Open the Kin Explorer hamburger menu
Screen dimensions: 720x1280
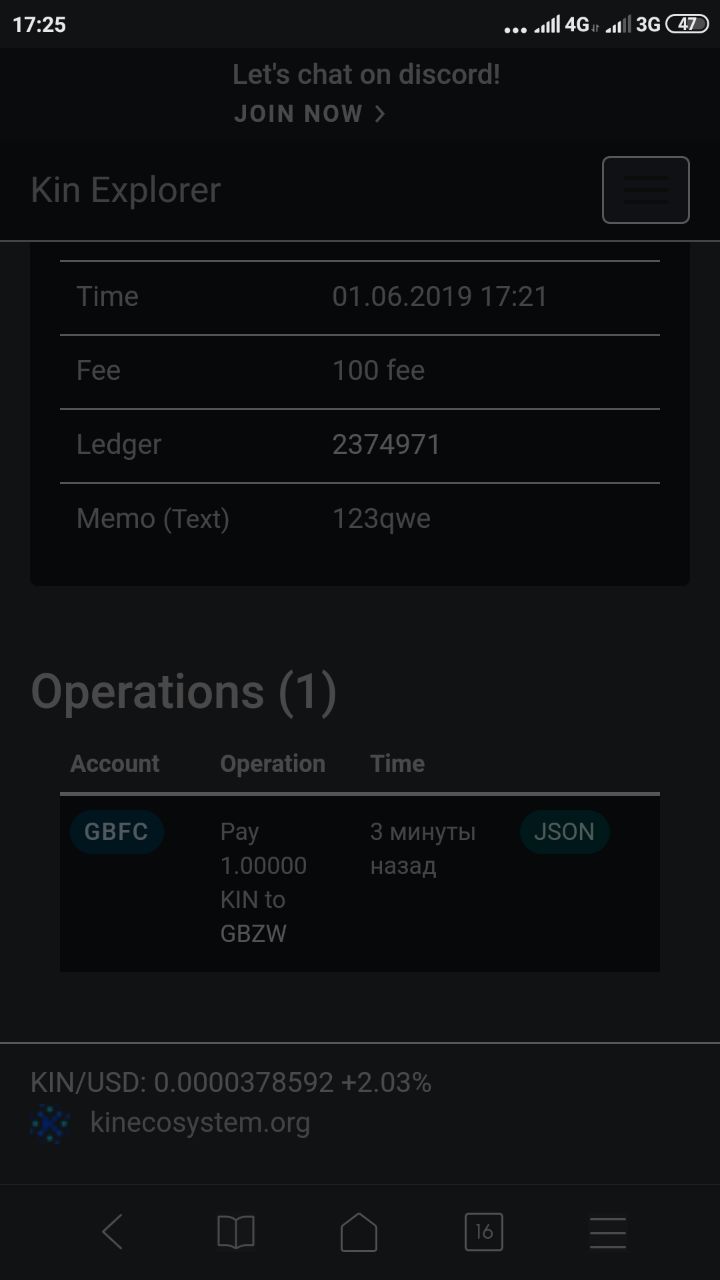(645, 190)
